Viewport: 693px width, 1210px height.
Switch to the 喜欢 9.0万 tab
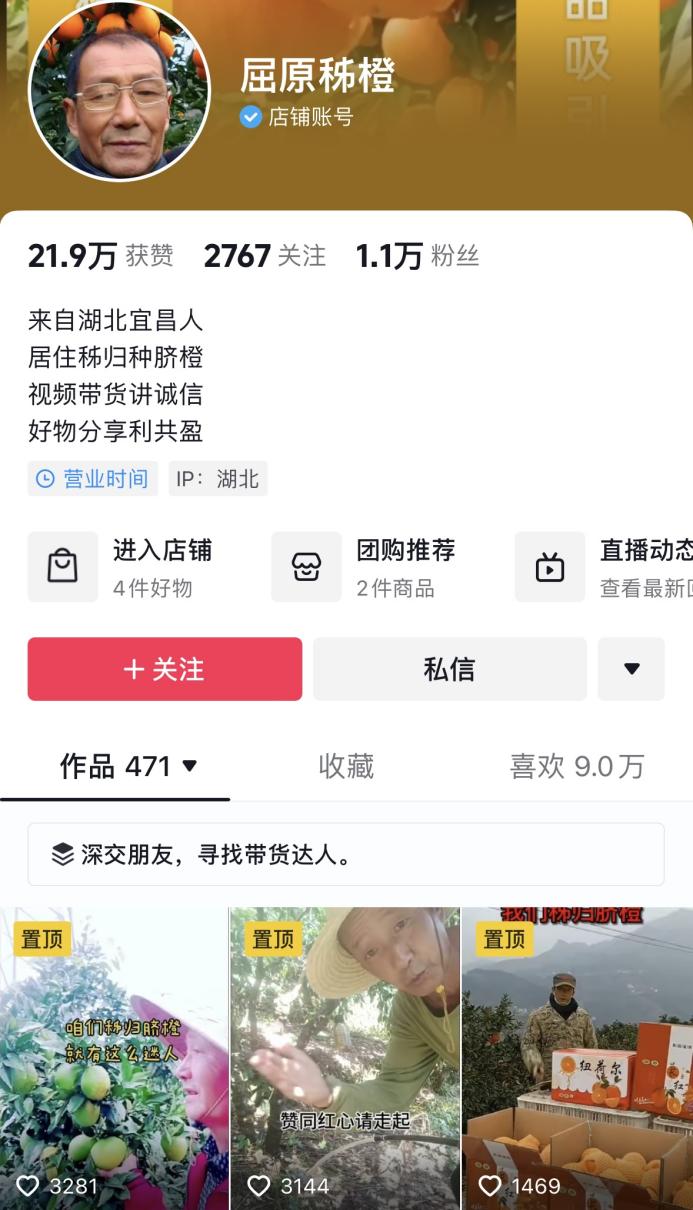point(577,767)
